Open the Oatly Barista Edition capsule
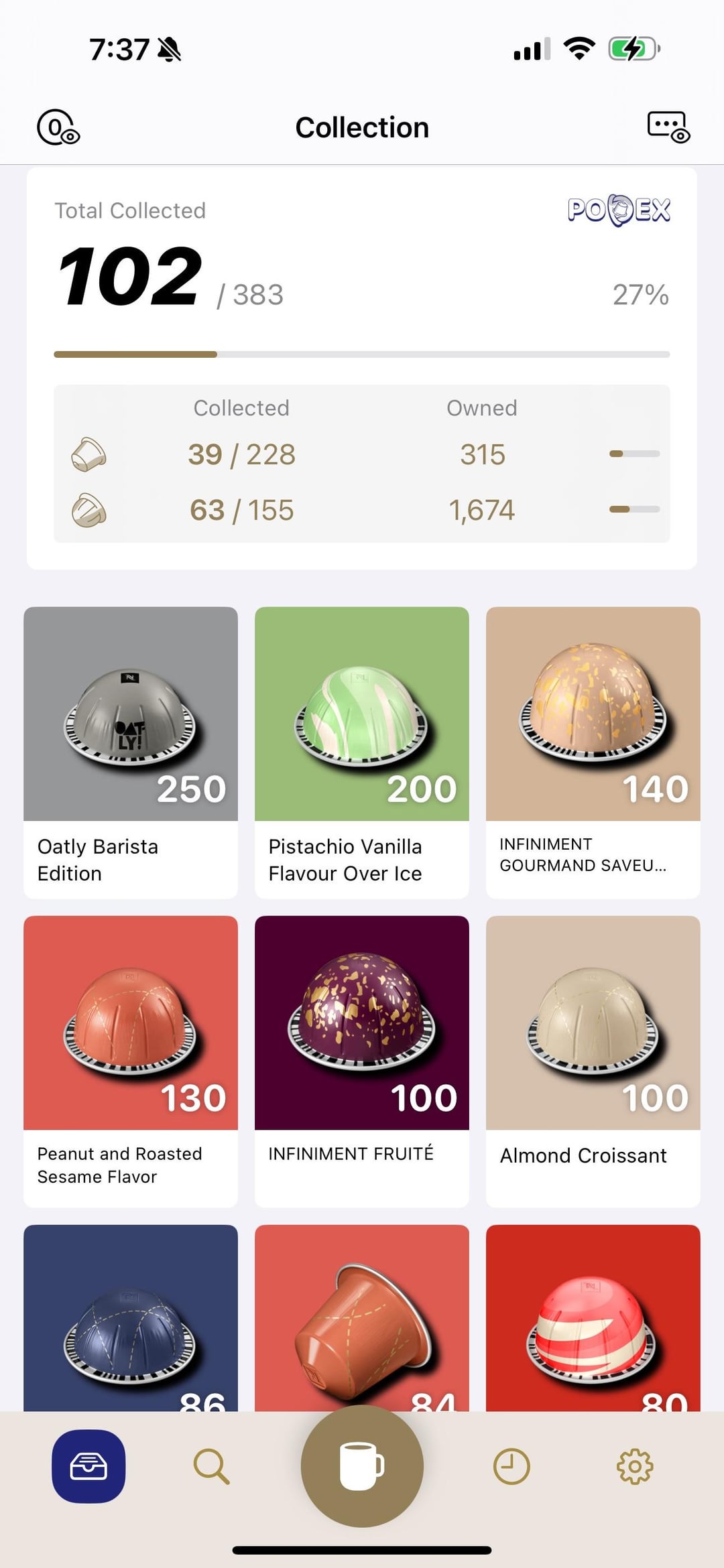This screenshot has height=1568, width=724. pyautogui.click(x=131, y=753)
